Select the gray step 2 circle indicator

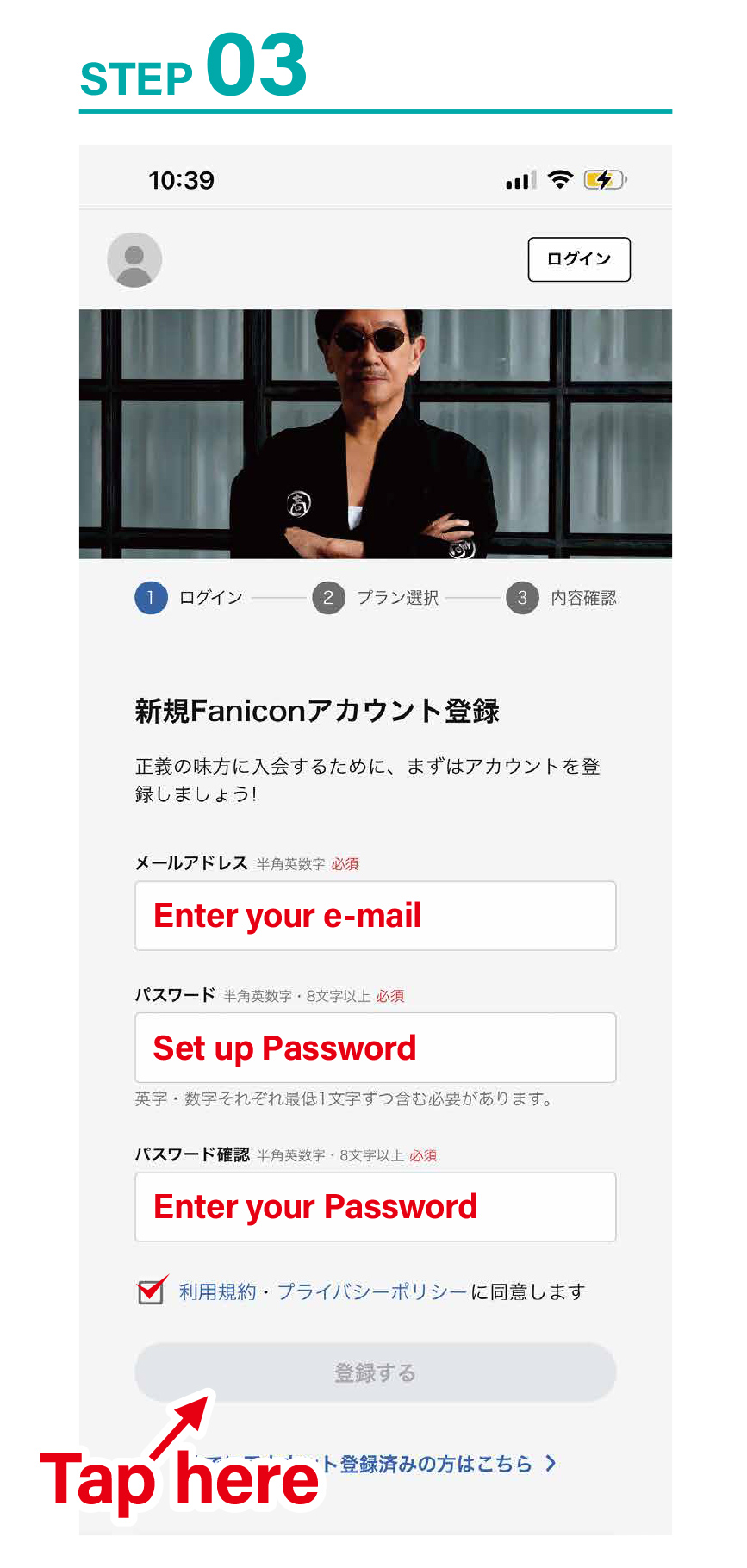pos(328,598)
